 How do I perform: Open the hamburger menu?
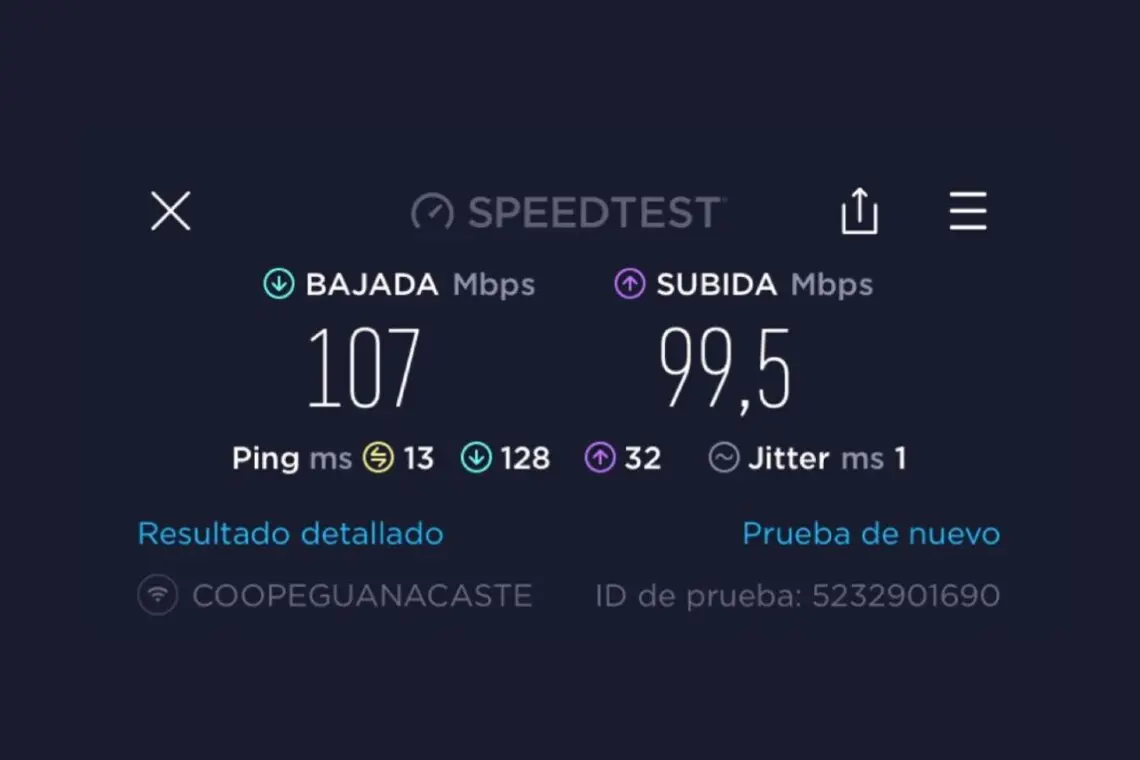click(967, 212)
